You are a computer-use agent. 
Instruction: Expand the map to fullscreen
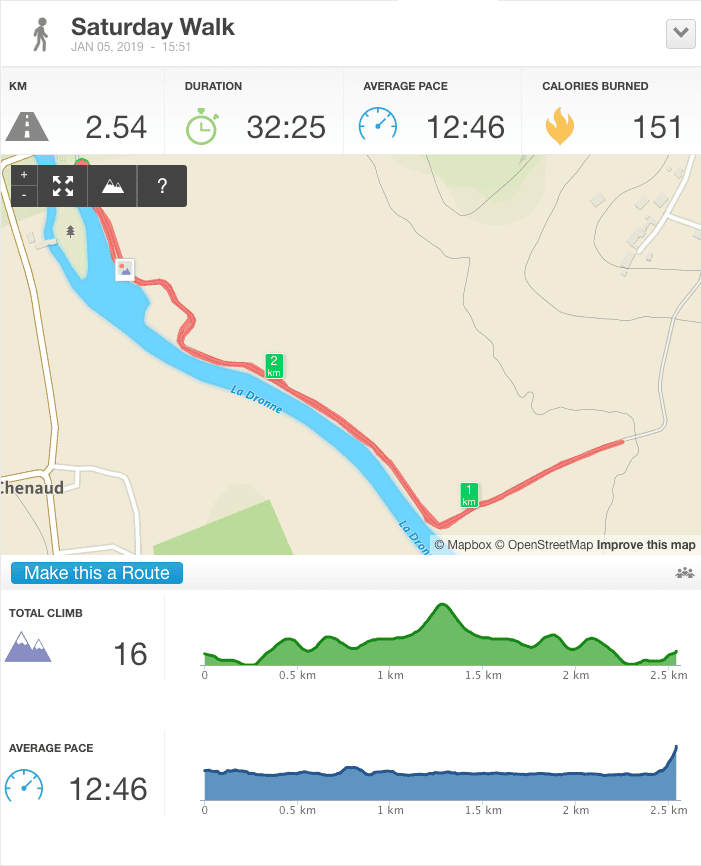click(x=63, y=186)
